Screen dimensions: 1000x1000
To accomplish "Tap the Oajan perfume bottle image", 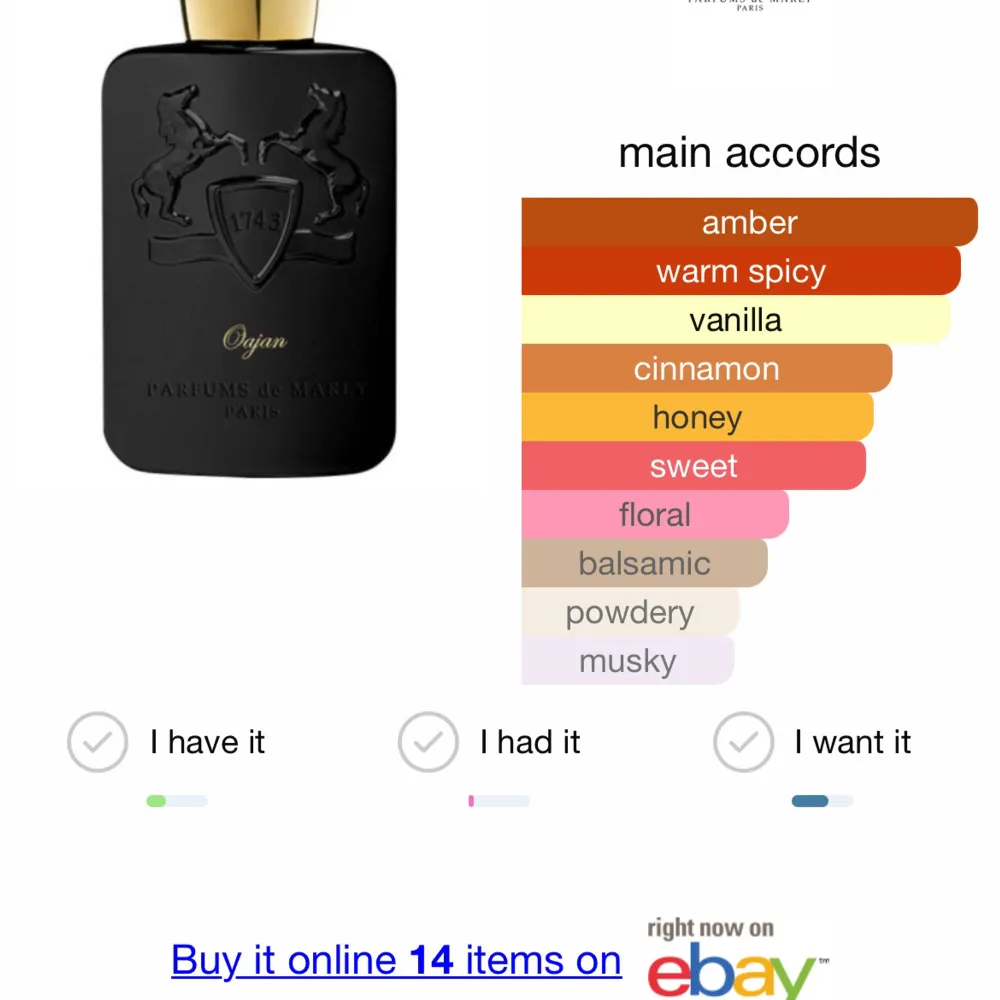I will tap(250, 250).
